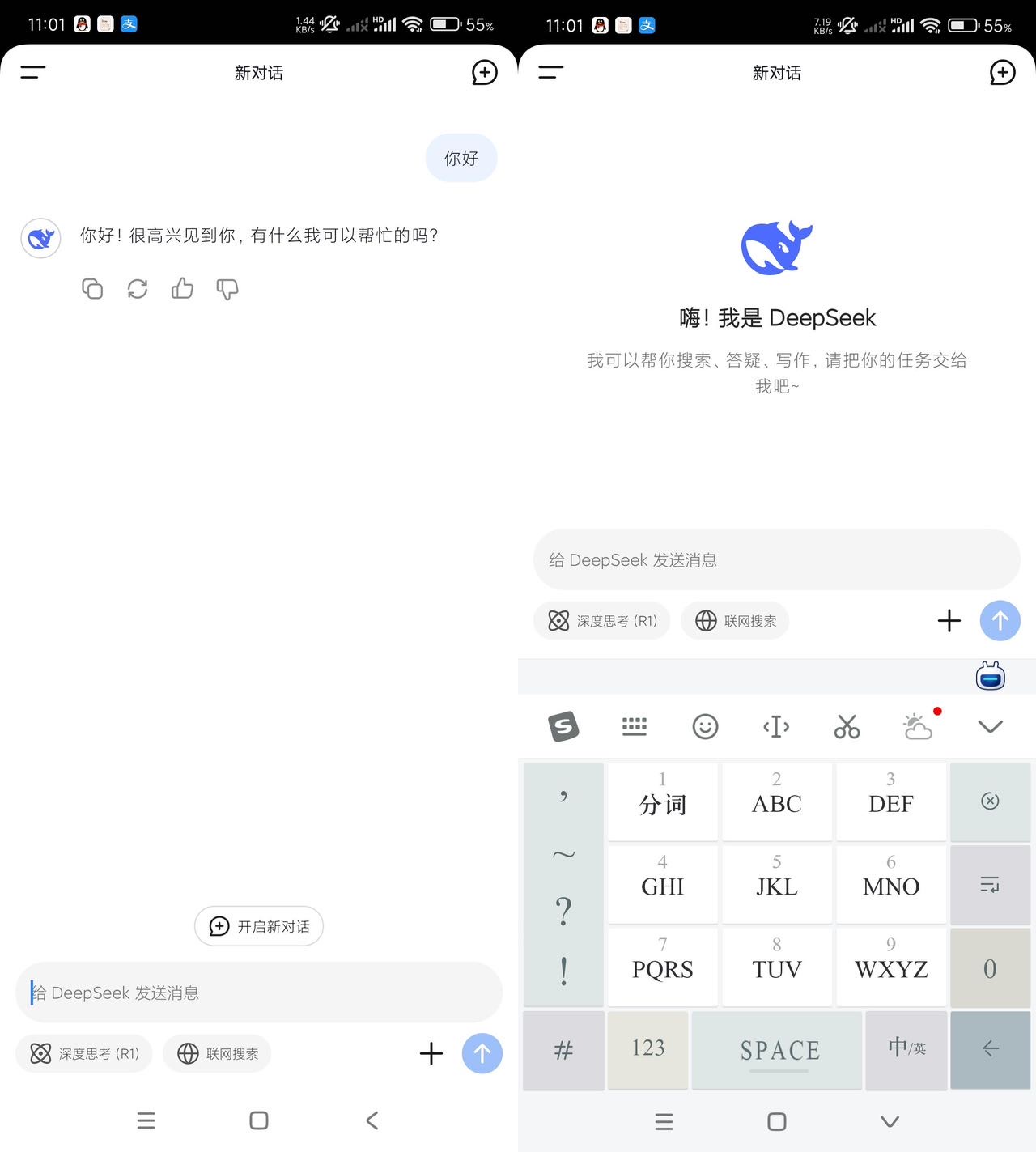This screenshot has height=1152, width=1036.
Task: Open the keyboard layout grid icon
Action: point(634,726)
